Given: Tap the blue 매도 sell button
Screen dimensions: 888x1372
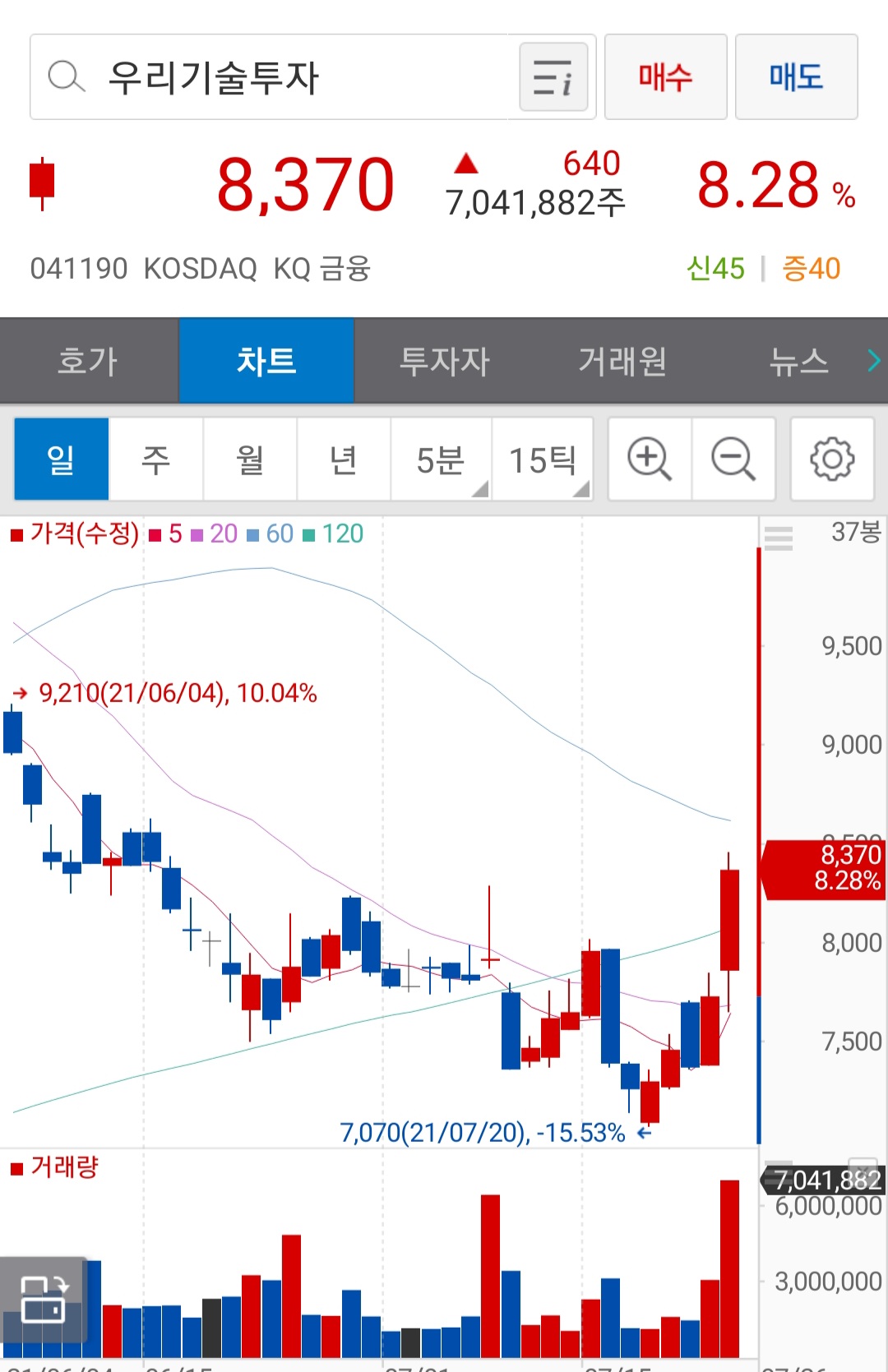Looking at the screenshot, I should pyautogui.click(x=796, y=77).
